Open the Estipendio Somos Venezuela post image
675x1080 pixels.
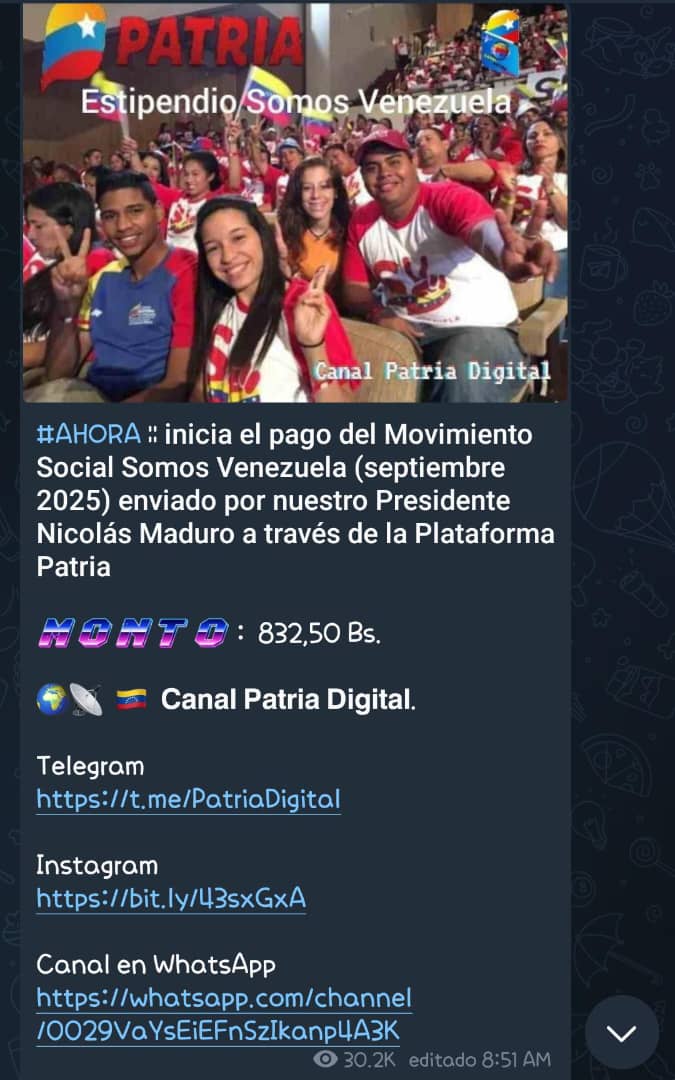(295, 203)
